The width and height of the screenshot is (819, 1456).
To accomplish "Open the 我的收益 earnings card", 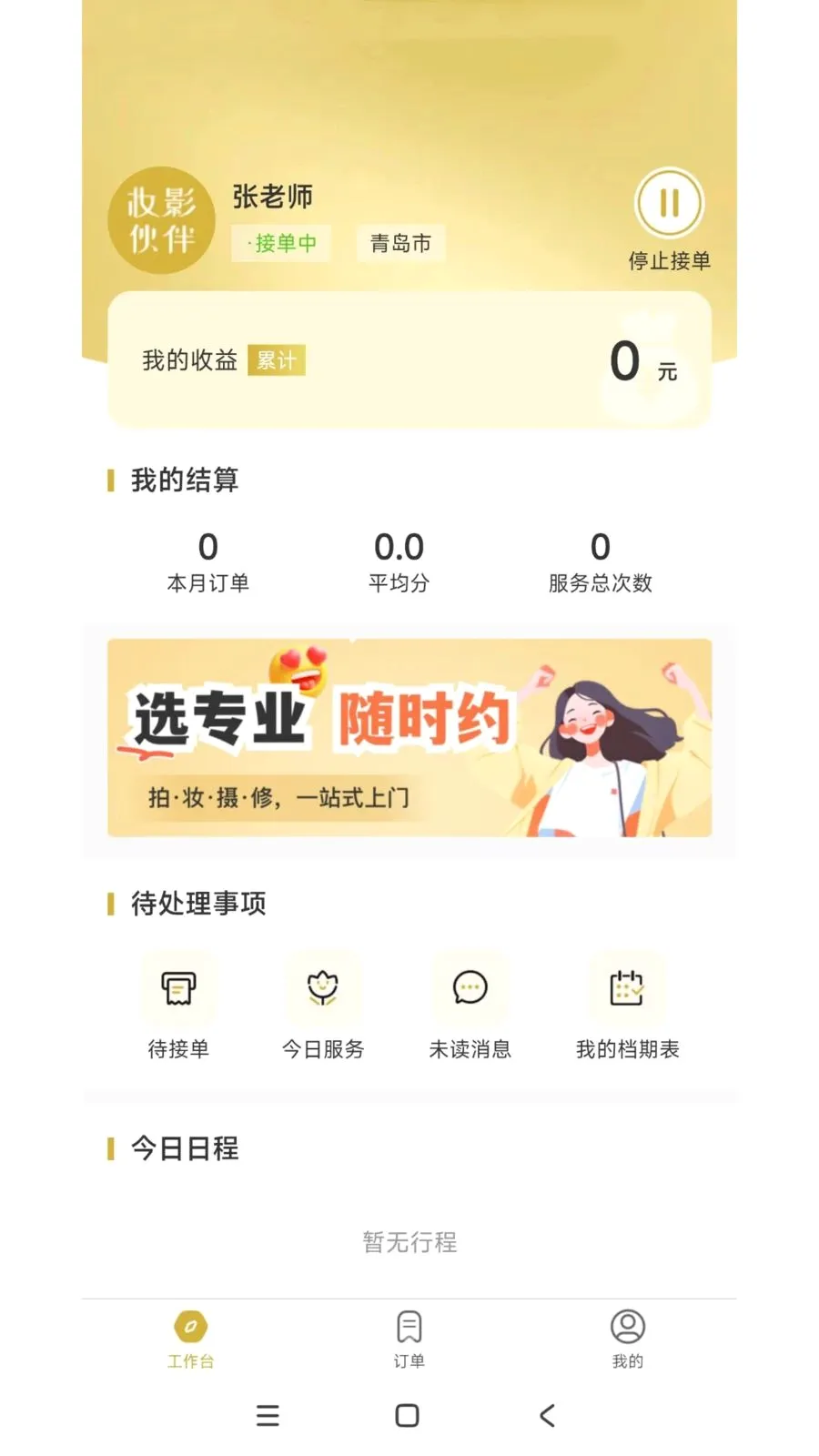I will 409,359.
